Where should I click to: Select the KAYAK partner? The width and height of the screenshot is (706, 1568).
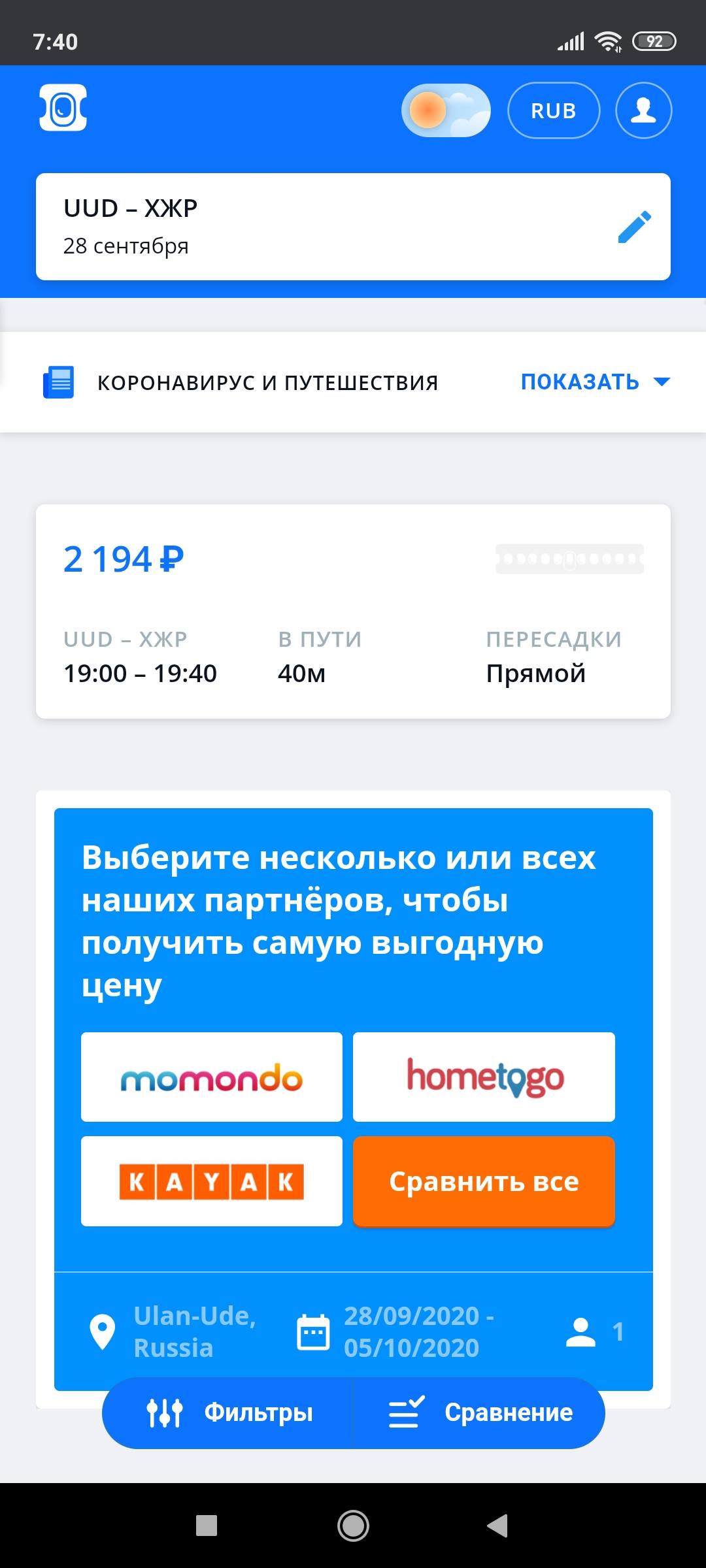(211, 1181)
